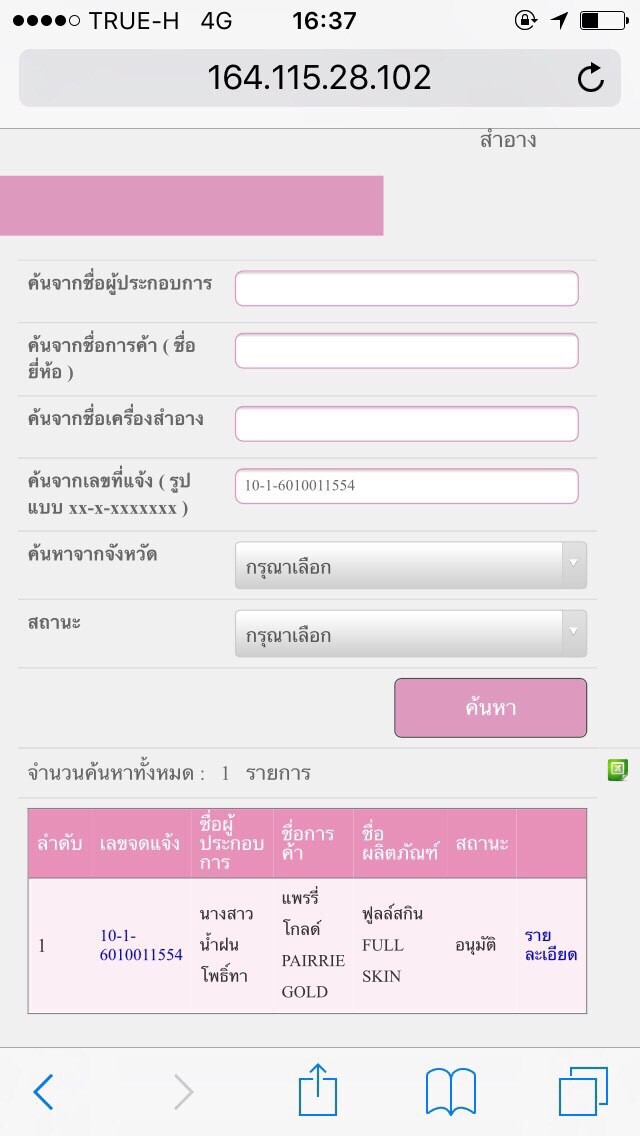Open the ค้นหาจากจังหวัด province dropdown

[x=411, y=565]
